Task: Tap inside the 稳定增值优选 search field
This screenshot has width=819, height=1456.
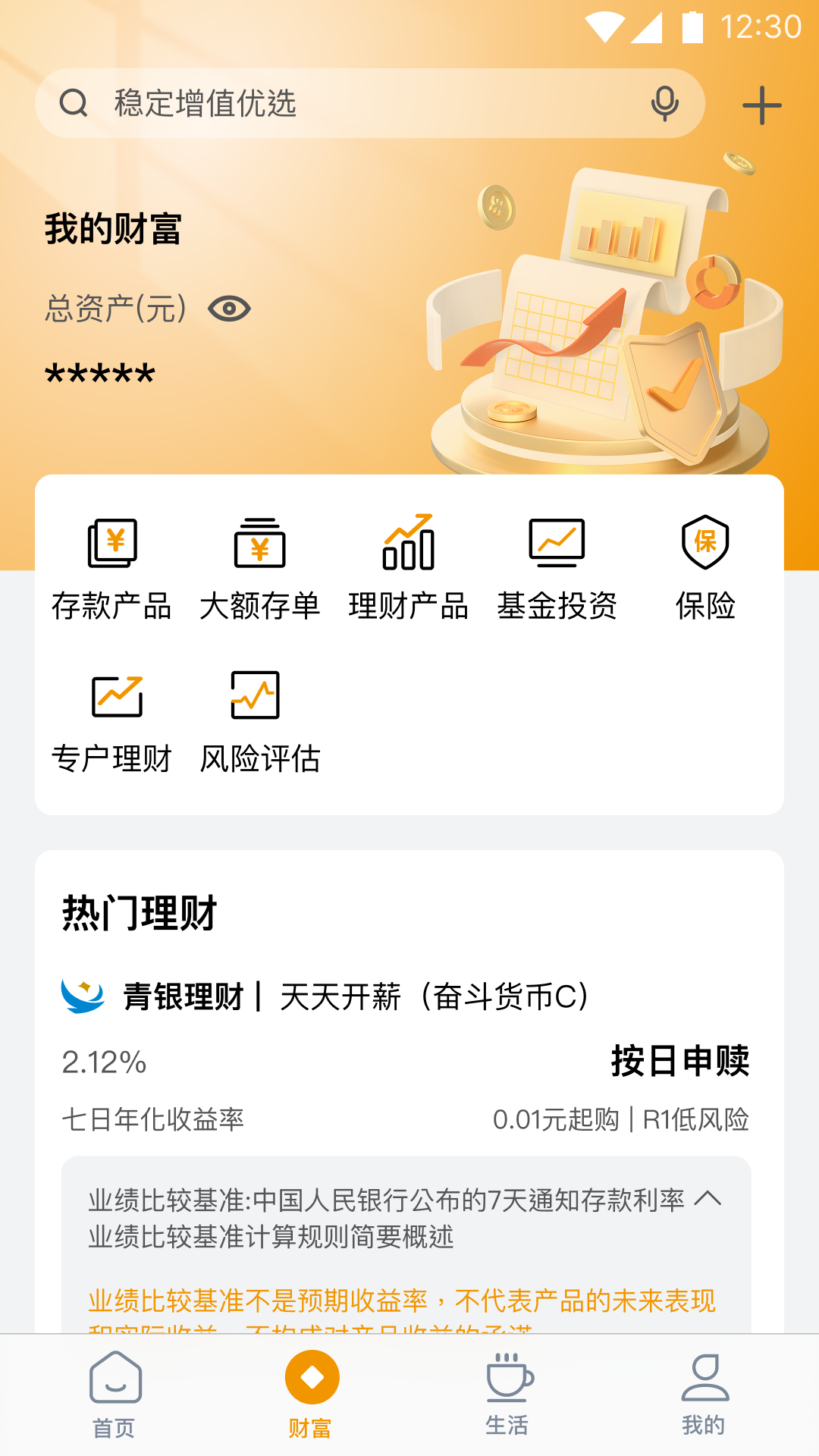Action: click(303, 103)
